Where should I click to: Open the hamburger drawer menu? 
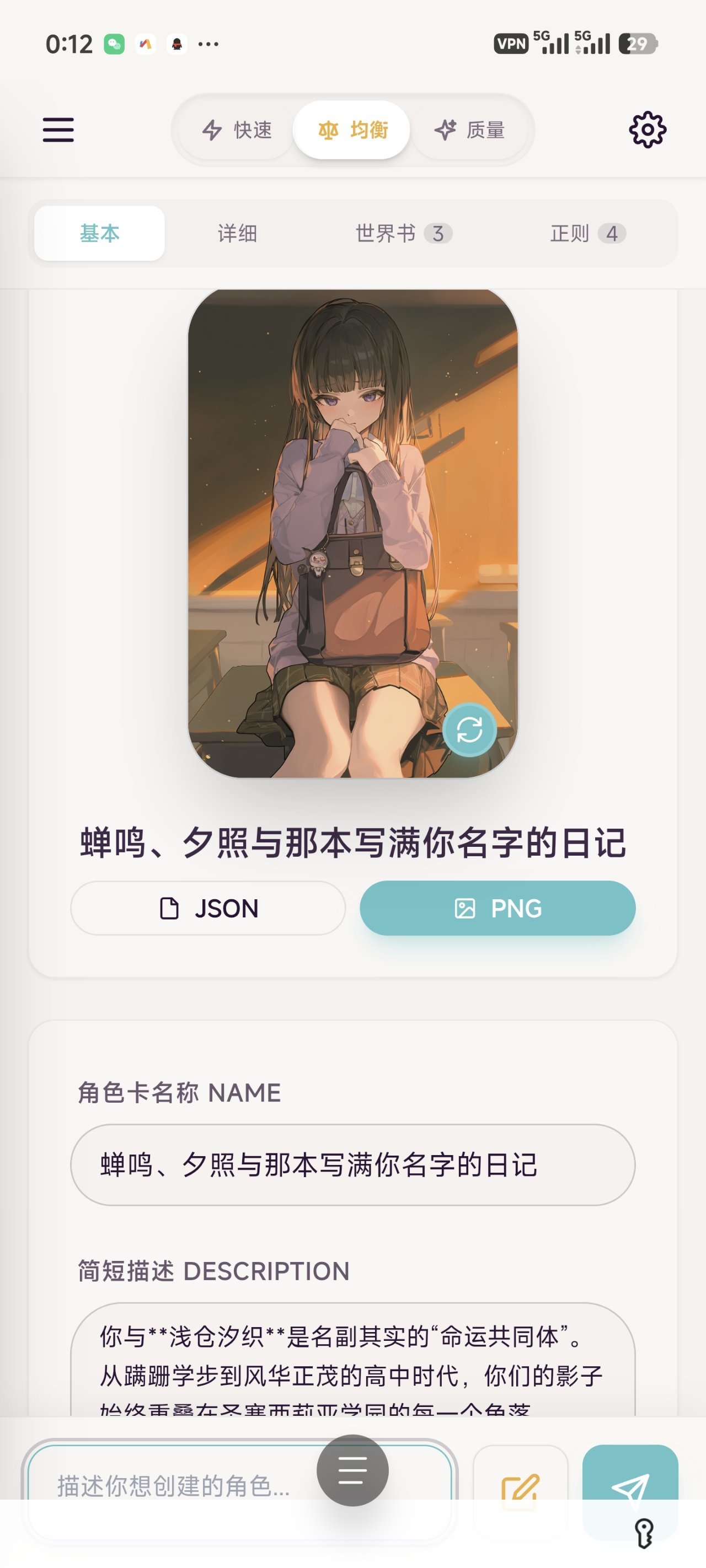[58, 130]
